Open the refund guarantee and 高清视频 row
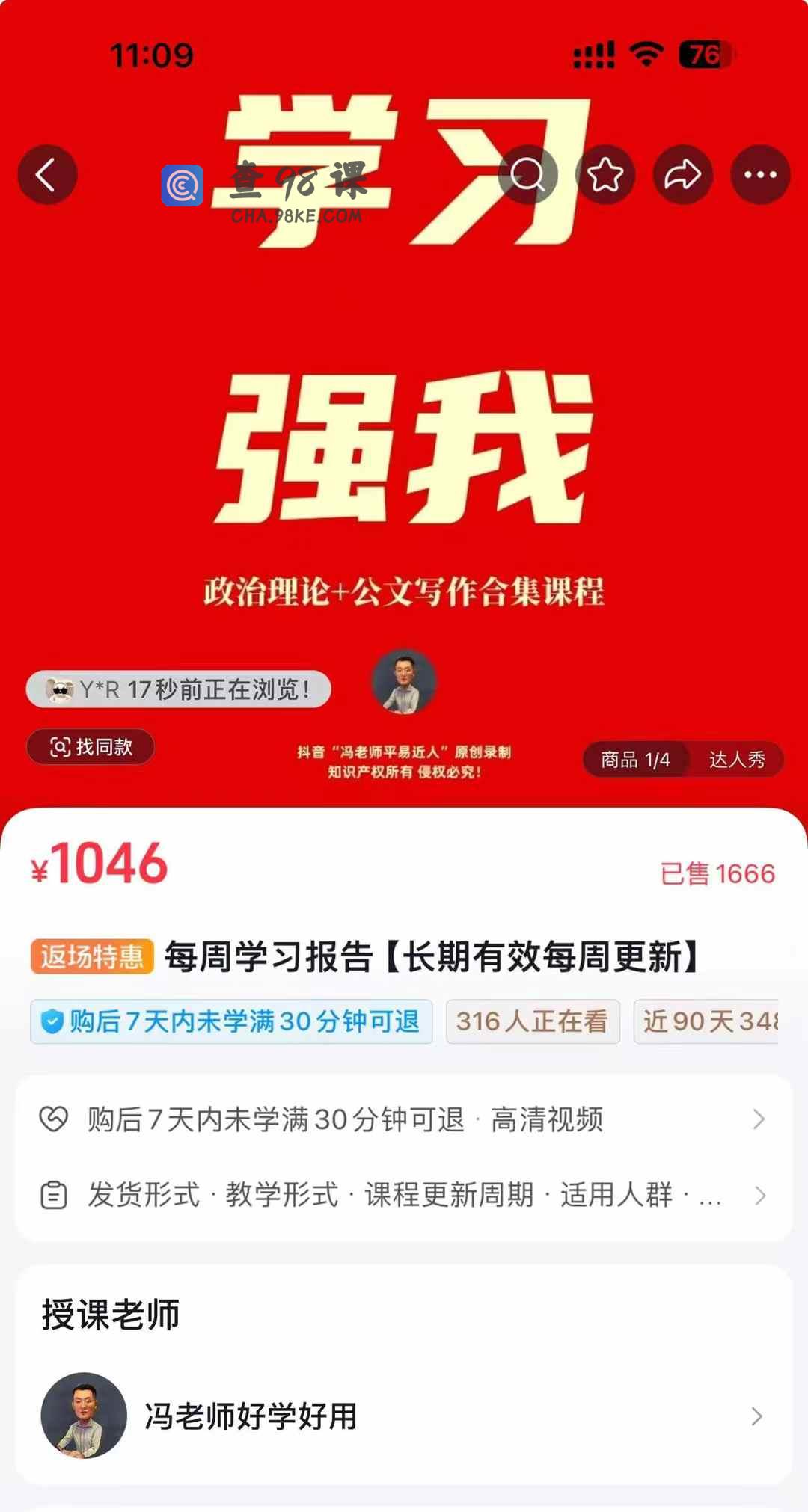Screen dimensions: 808x1512 click(404, 1119)
